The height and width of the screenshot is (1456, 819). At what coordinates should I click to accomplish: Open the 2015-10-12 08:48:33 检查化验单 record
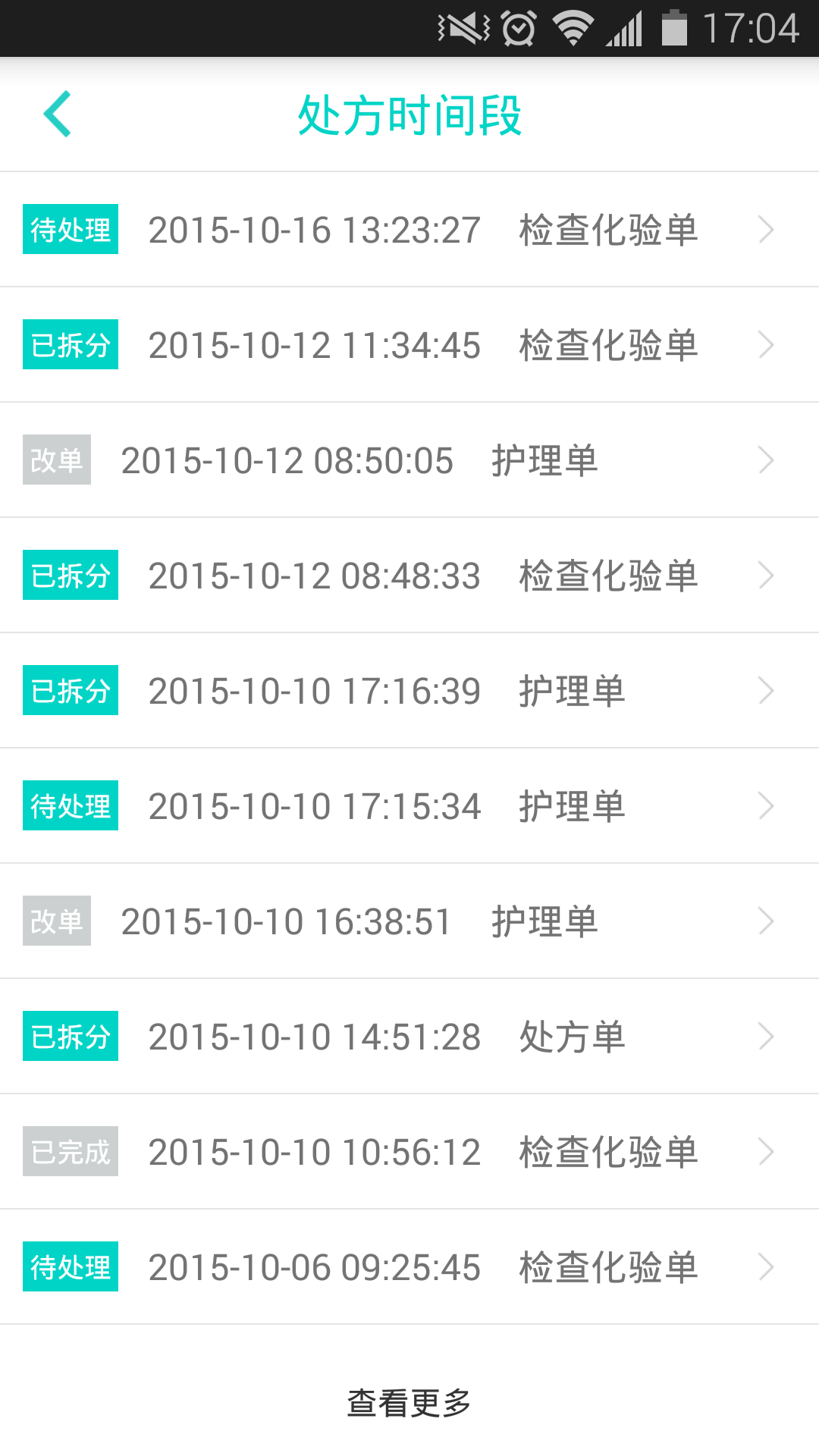pyautogui.click(x=409, y=575)
